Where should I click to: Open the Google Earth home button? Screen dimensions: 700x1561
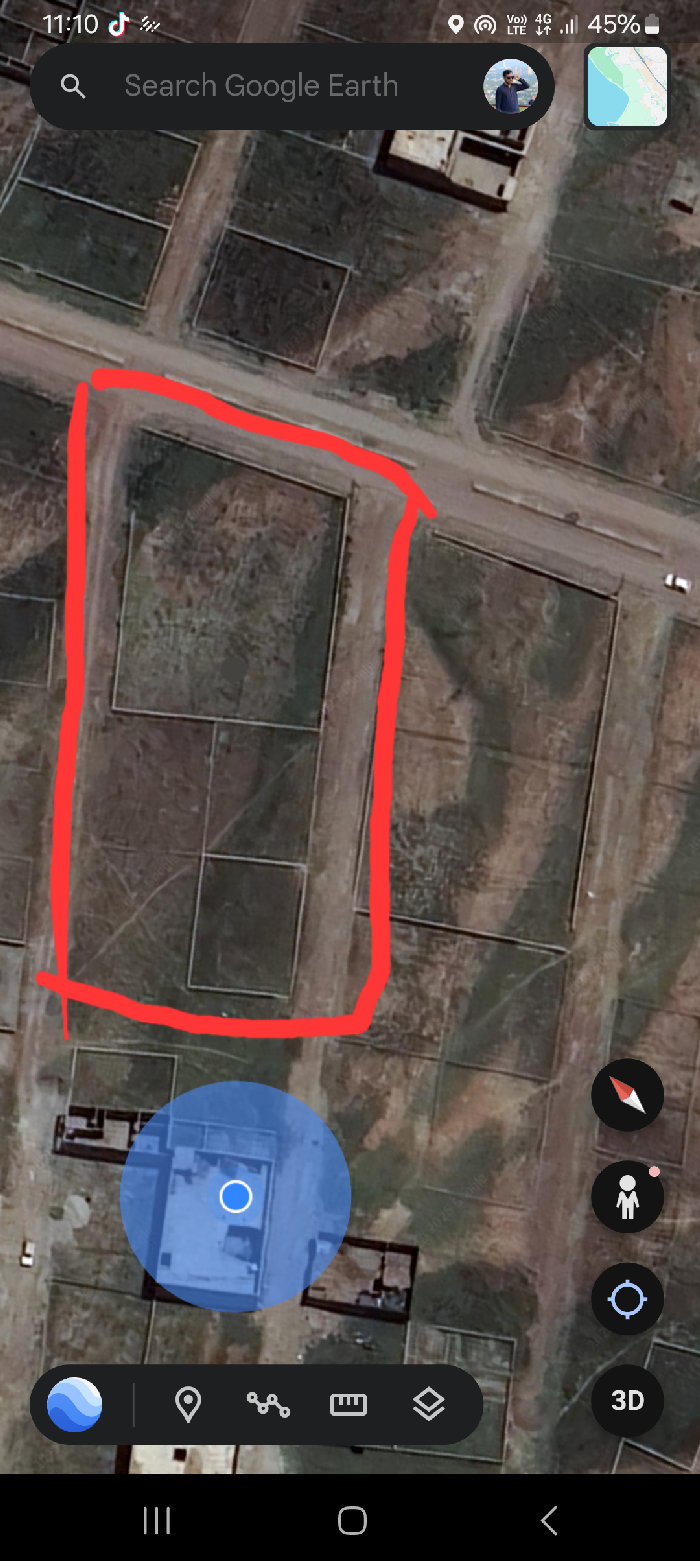pyautogui.click(x=75, y=1404)
